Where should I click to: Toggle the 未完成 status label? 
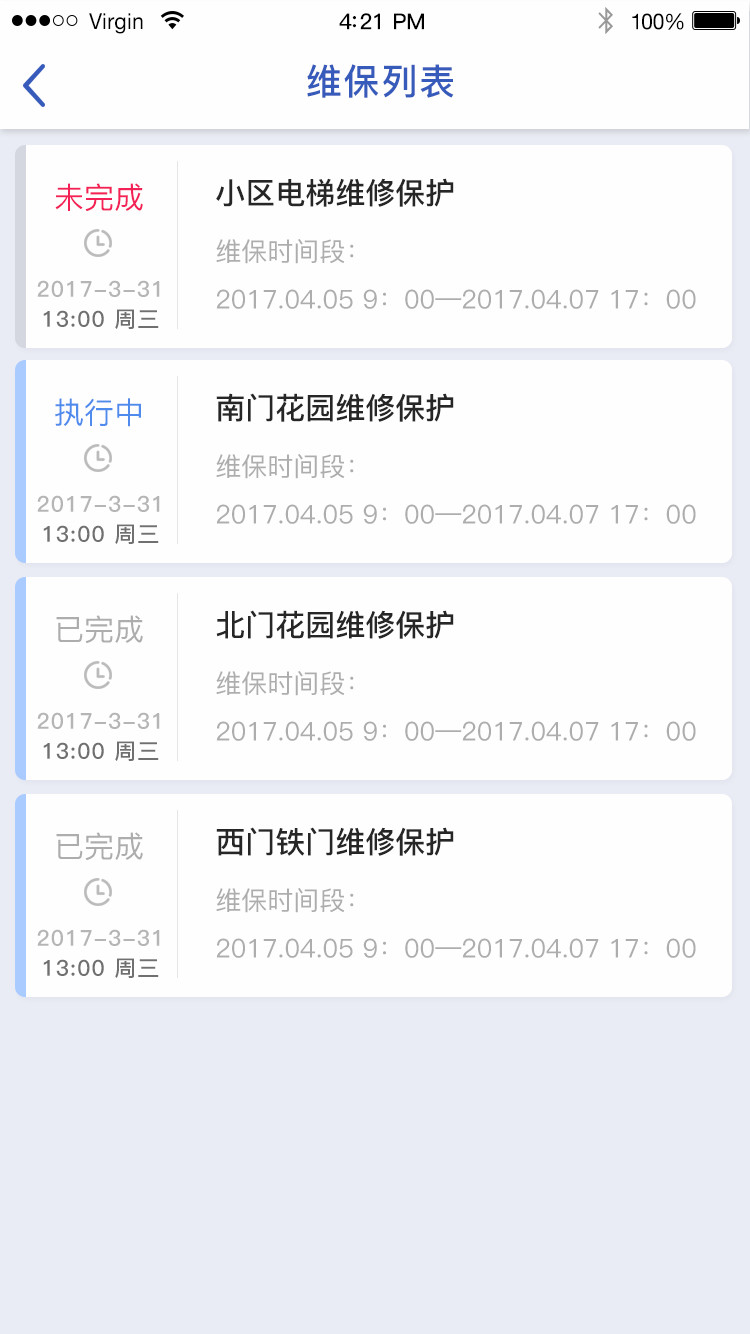pos(97,198)
